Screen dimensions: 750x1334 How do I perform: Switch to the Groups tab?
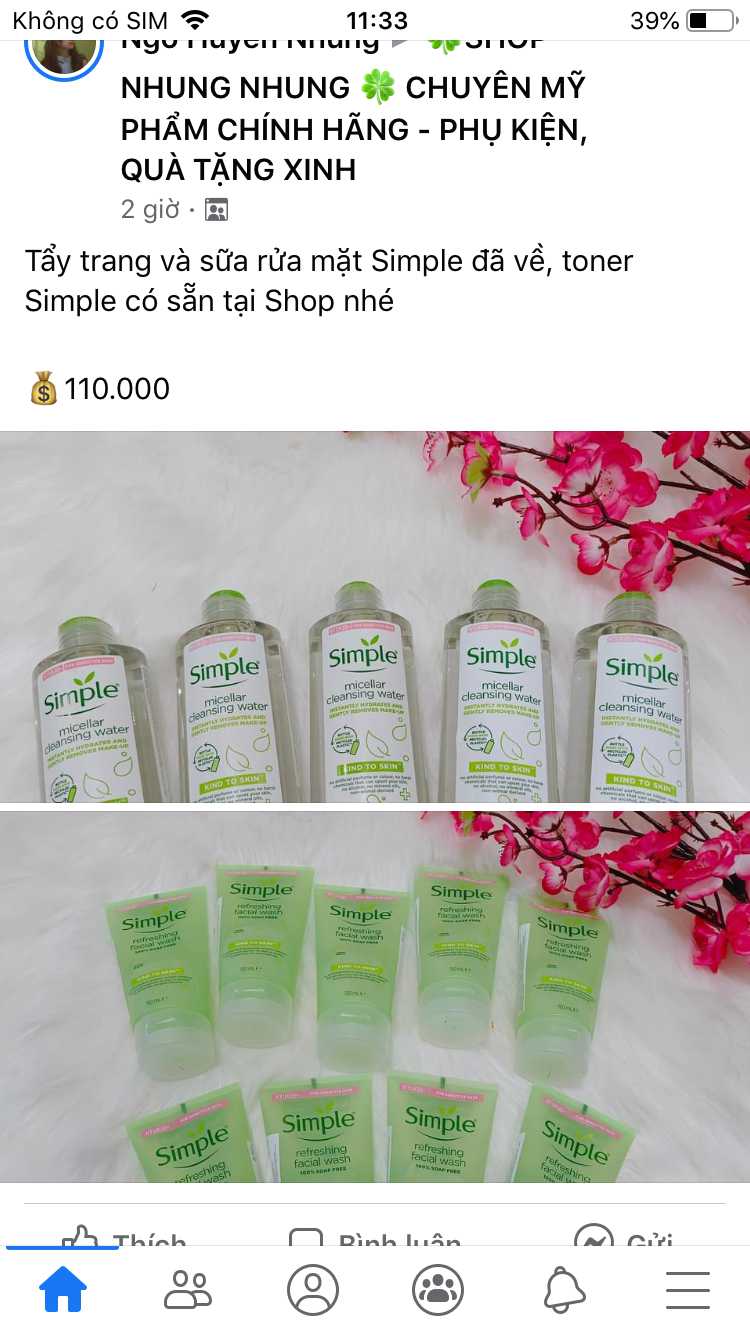[x=438, y=1290]
